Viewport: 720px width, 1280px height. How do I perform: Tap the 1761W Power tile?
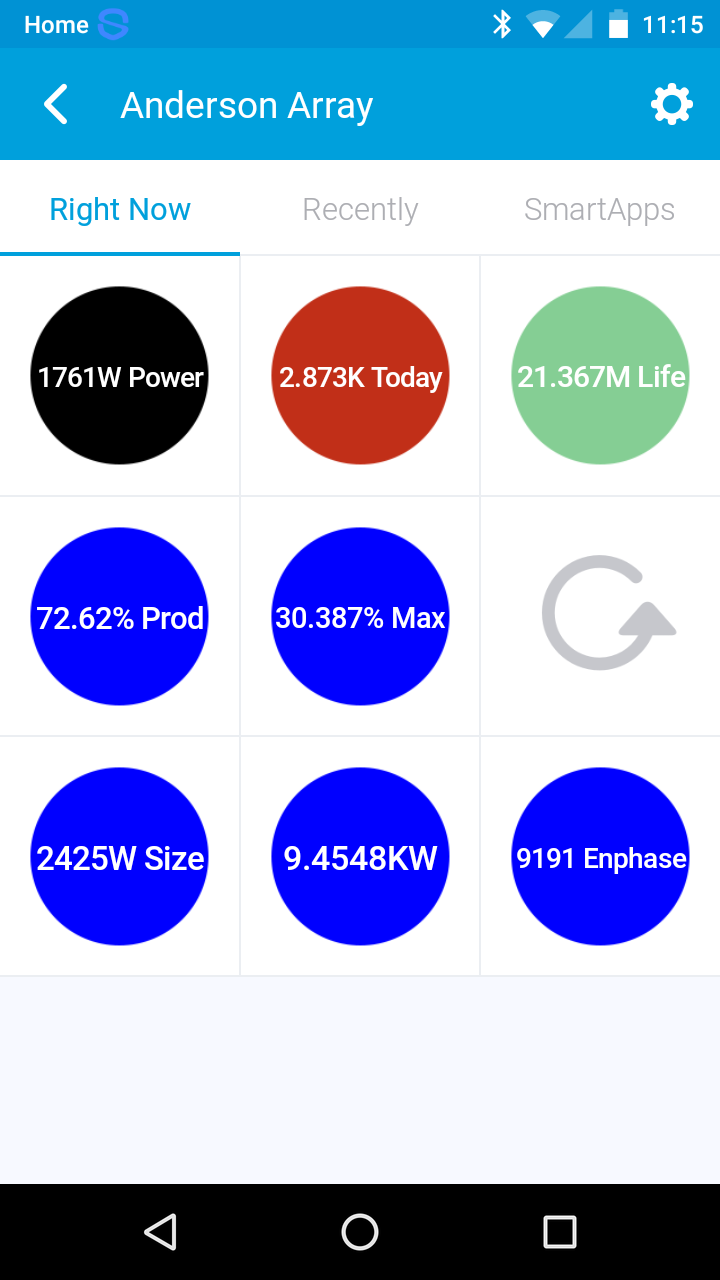click(x=120, y=376)
